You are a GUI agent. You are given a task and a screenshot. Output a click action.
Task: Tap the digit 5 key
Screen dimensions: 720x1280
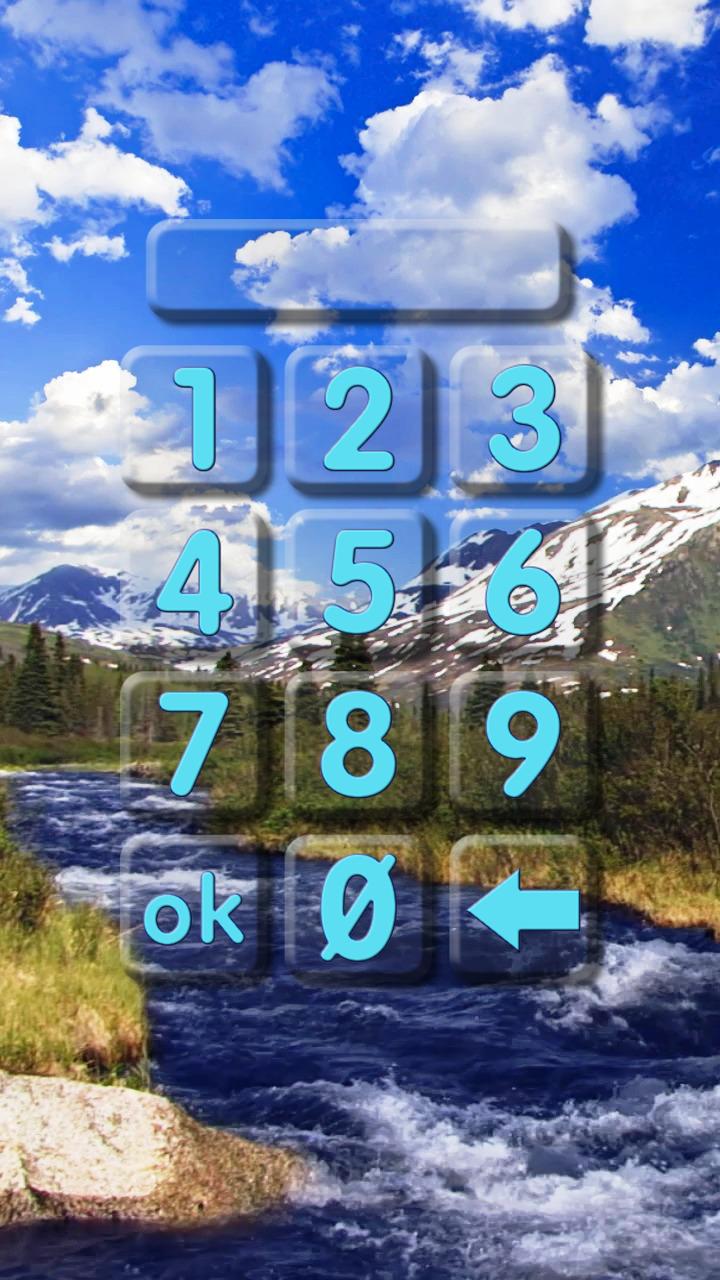pos(359,583)
